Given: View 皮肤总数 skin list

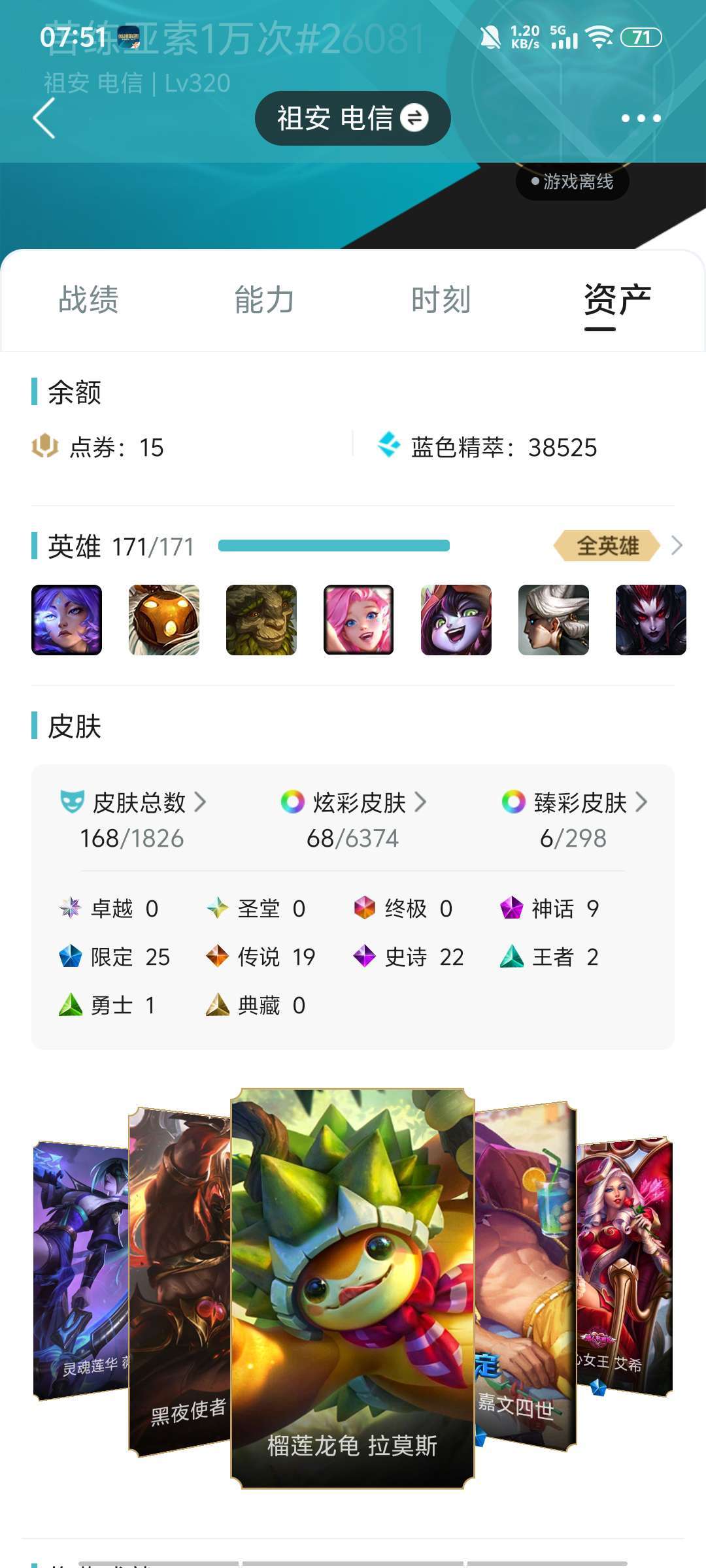Looking at the screenshot, I should tap(133, 819).
